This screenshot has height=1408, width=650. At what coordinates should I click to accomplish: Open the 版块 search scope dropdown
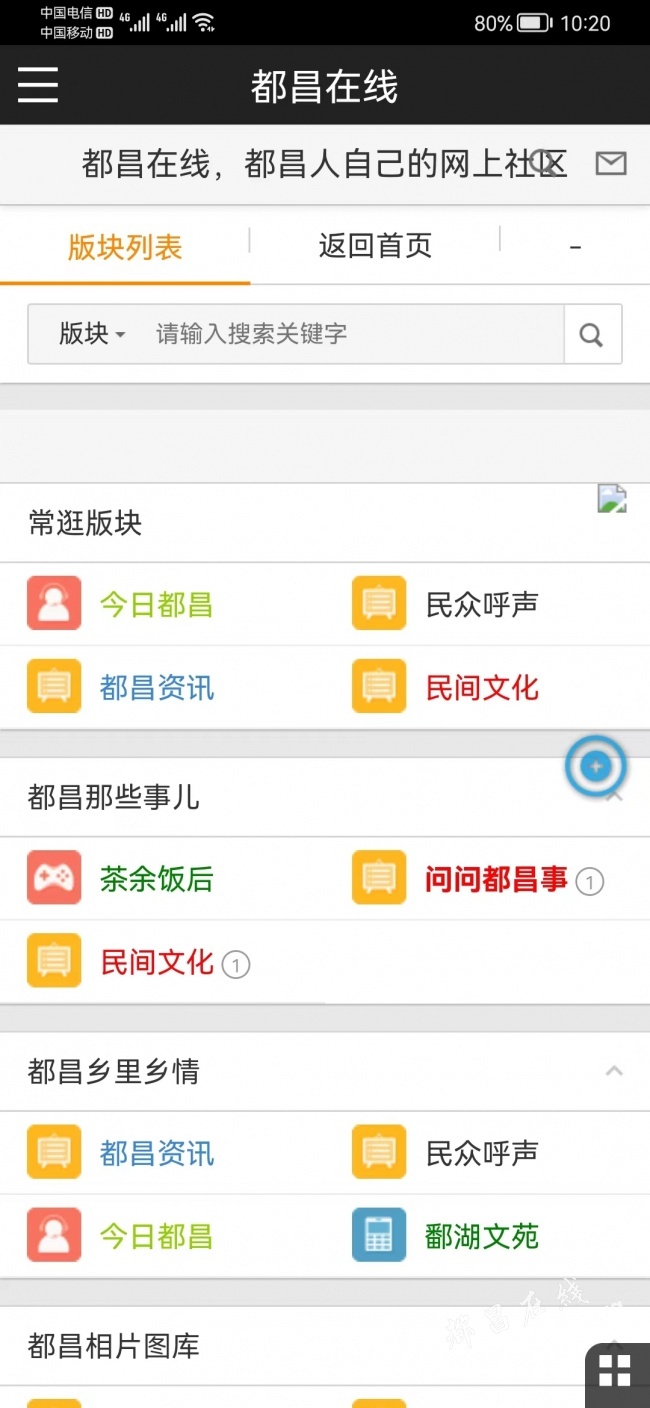tap(92, 334)
